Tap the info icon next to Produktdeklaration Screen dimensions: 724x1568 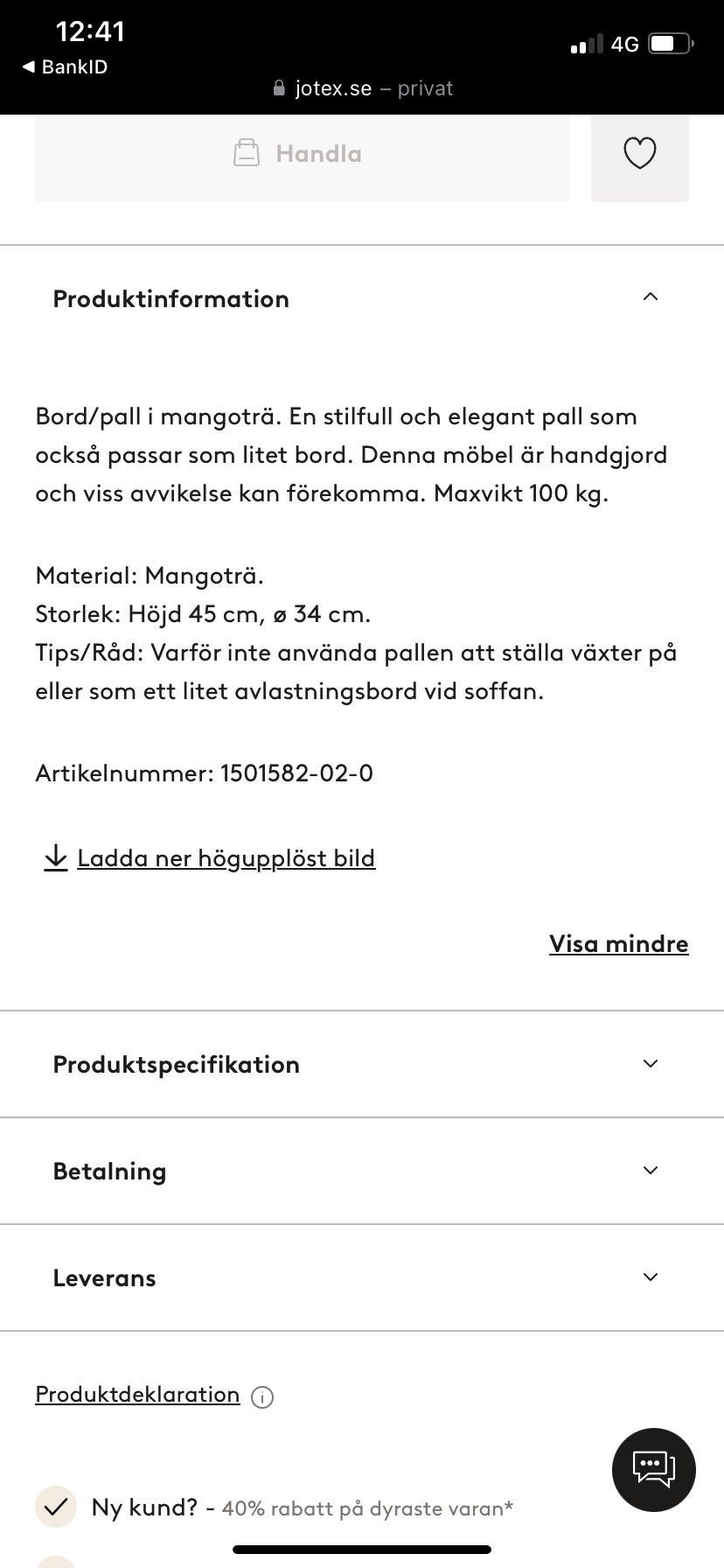point(263,1395)
